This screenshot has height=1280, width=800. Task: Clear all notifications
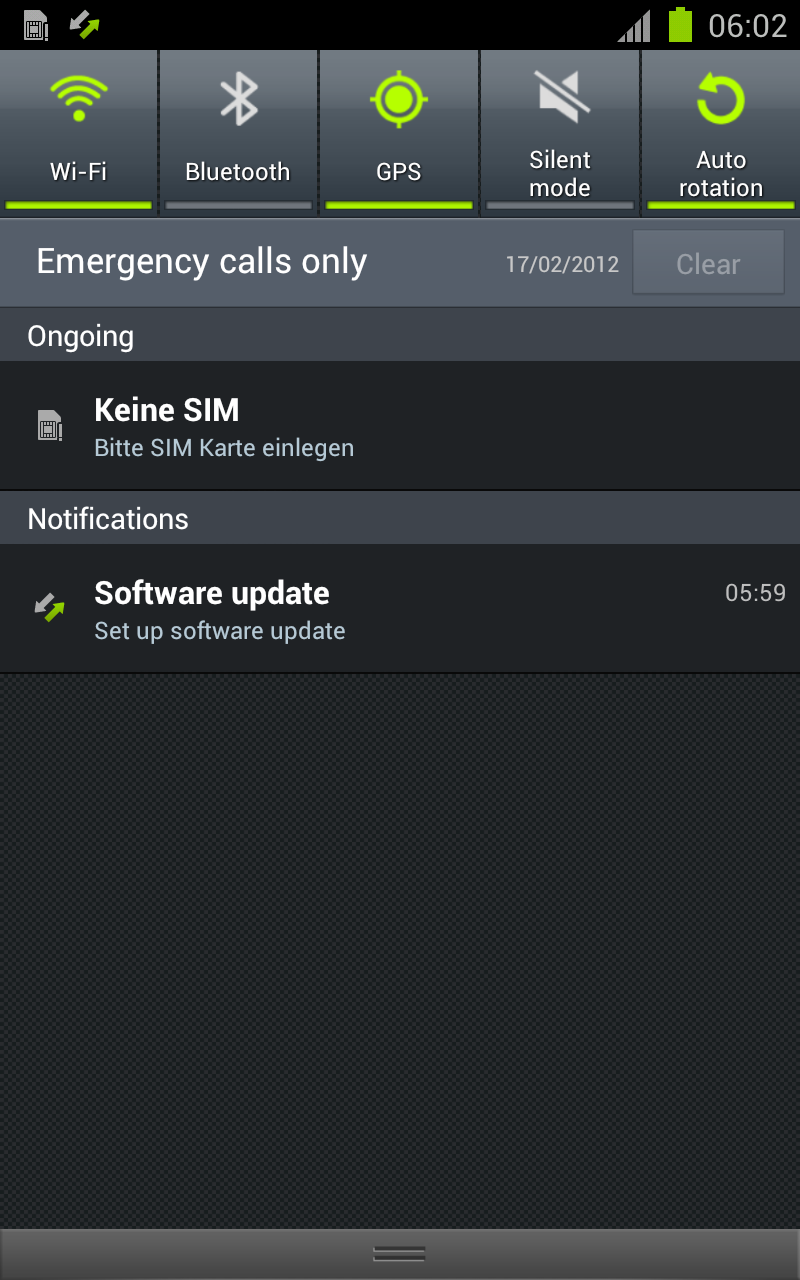tap(708, 264)
